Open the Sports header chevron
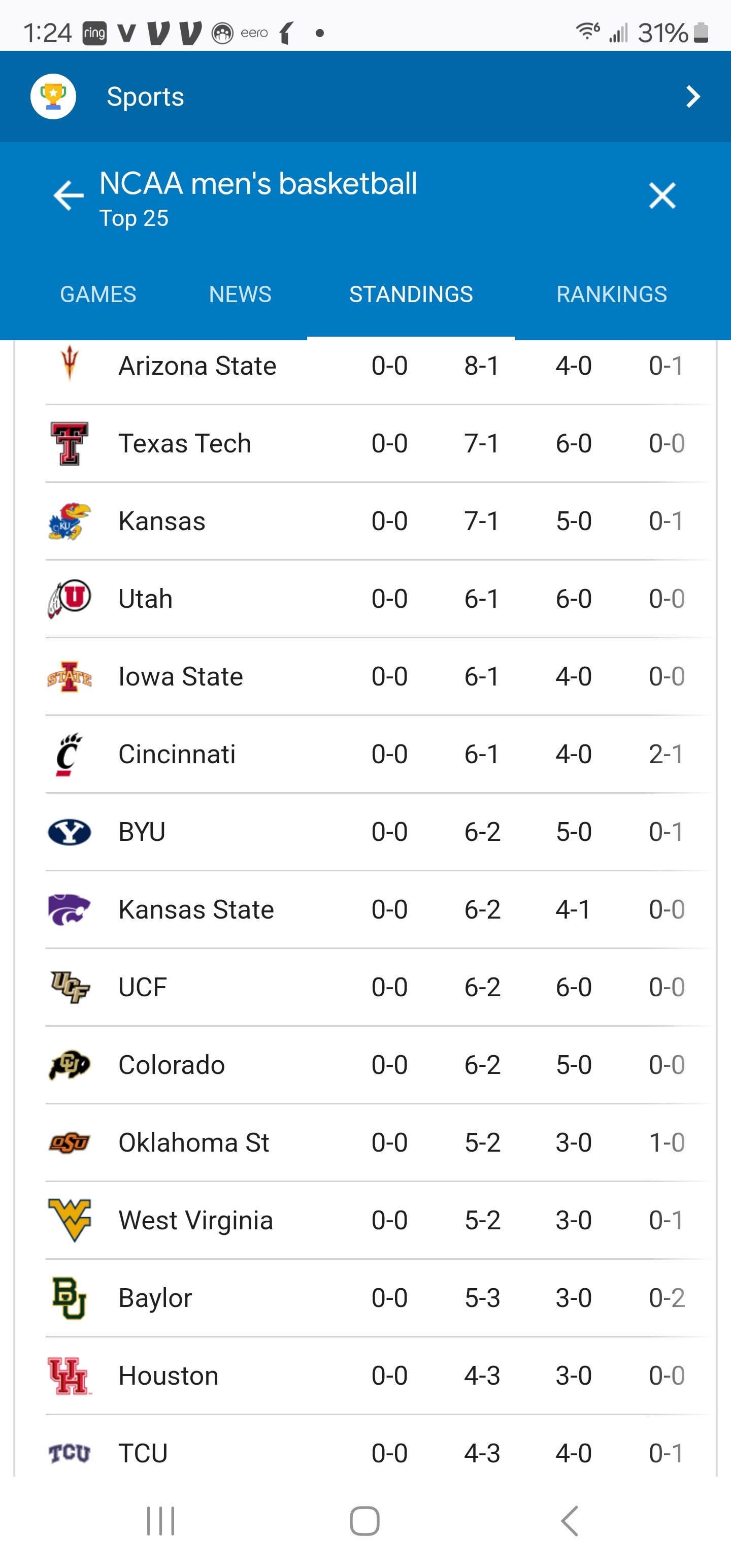The width and height of the screenshot is (731, 1568). (x=692, y=96)
